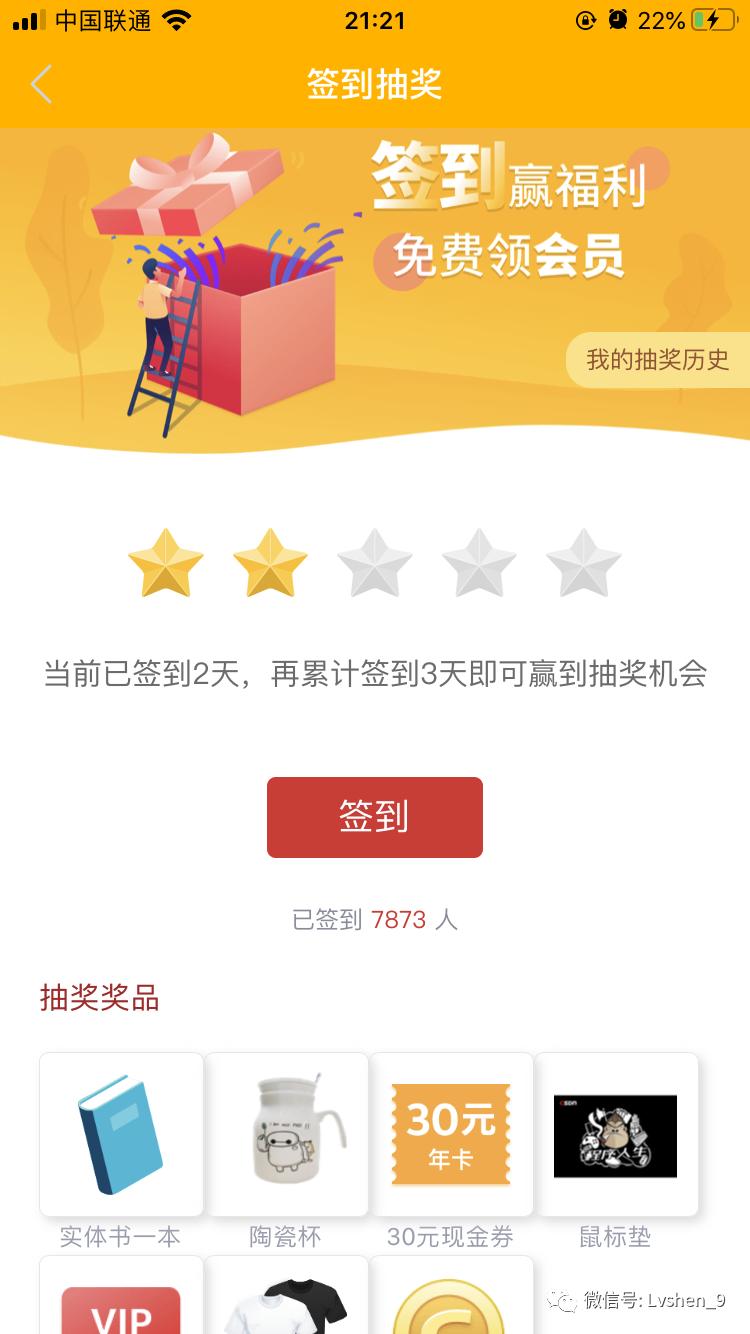Open the 陶瓷杯 ceramic cup prize
Image resolution: width=750 pixels, height=1334 pixels.
(x=287, y=1134)
